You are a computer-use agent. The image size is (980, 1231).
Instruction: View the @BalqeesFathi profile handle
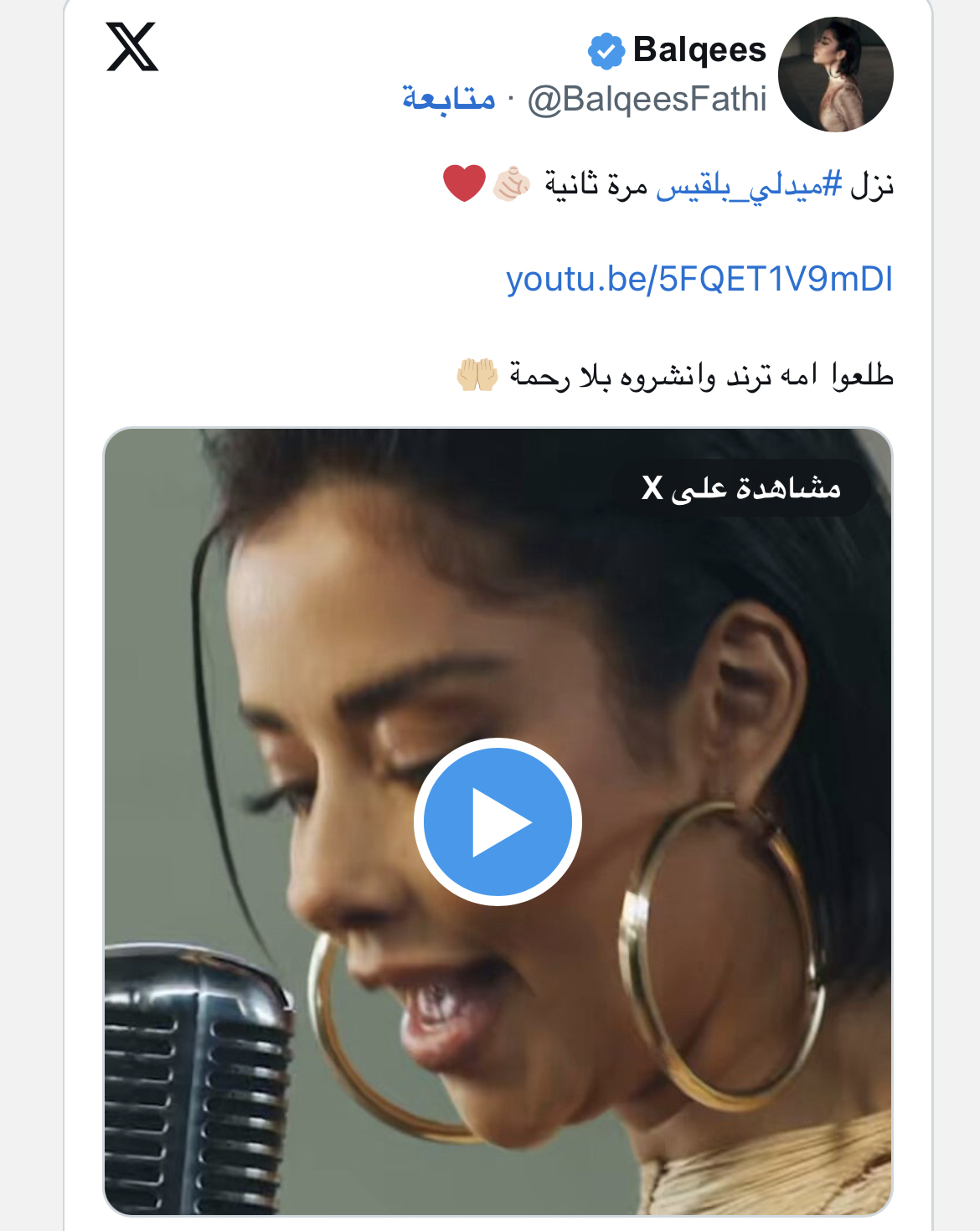[x=647, y=99]
